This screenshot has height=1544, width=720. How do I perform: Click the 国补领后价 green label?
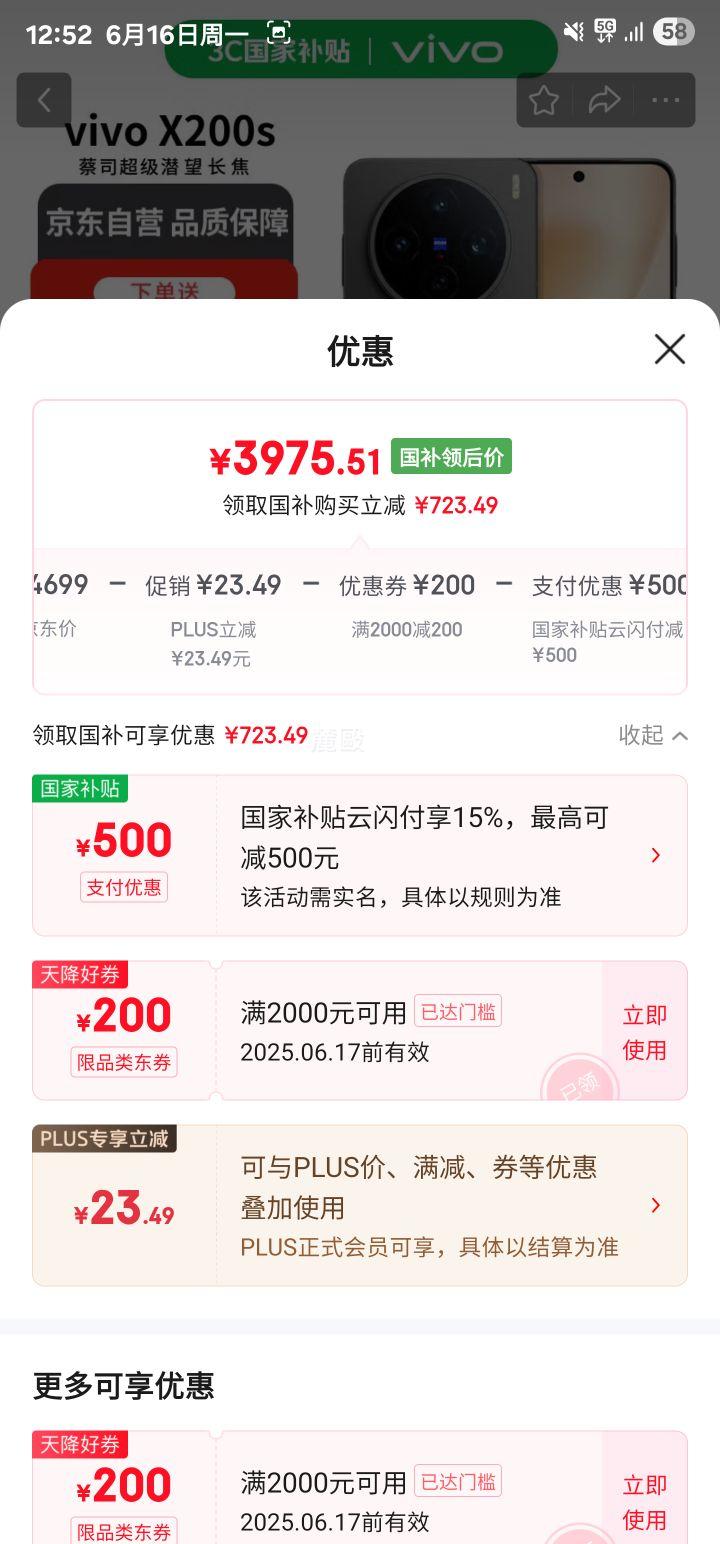click(x=448, y=457)
